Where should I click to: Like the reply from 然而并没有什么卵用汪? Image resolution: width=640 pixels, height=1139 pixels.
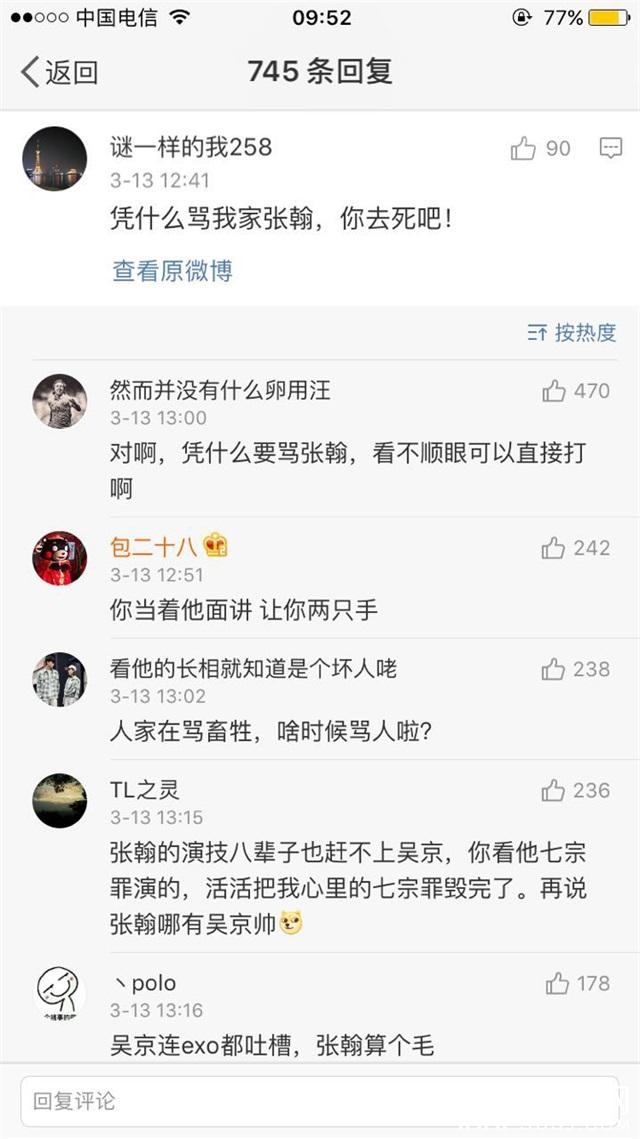pos(555,391)
